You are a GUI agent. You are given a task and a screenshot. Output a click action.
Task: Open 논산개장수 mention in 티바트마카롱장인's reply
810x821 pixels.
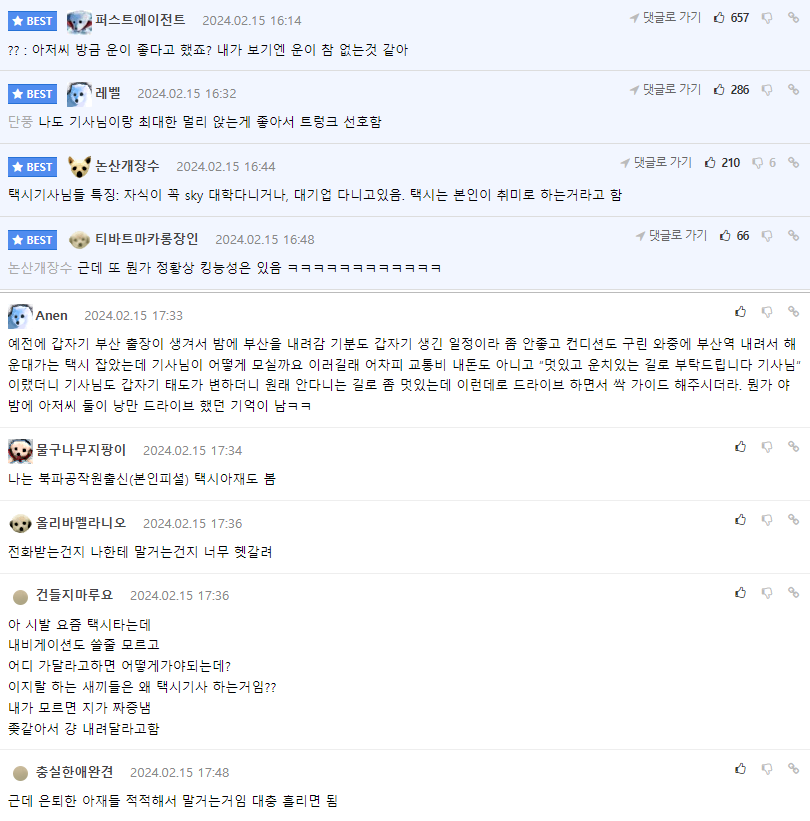tap(40, 268)
